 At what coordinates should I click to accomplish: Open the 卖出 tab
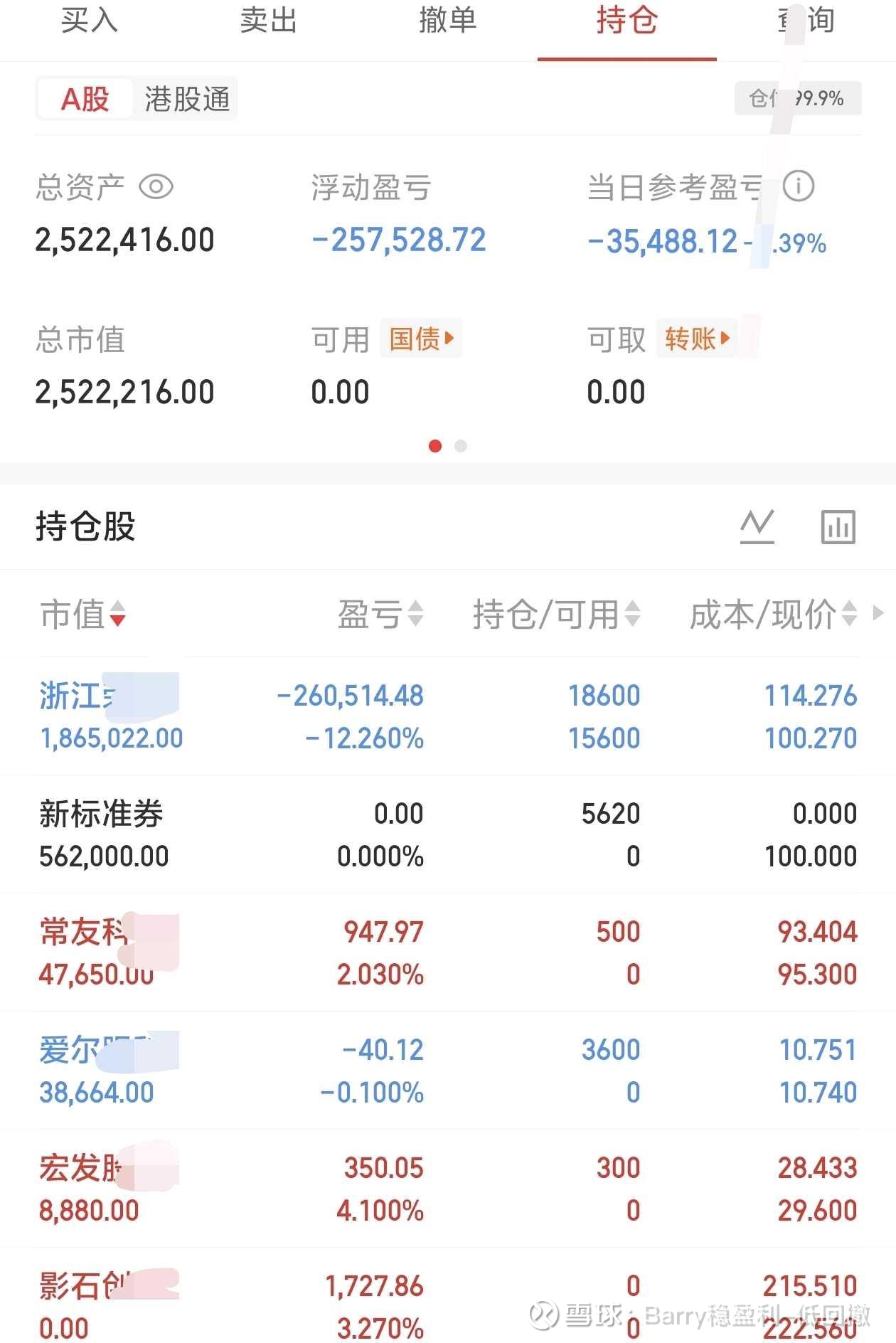click(268, 21)
